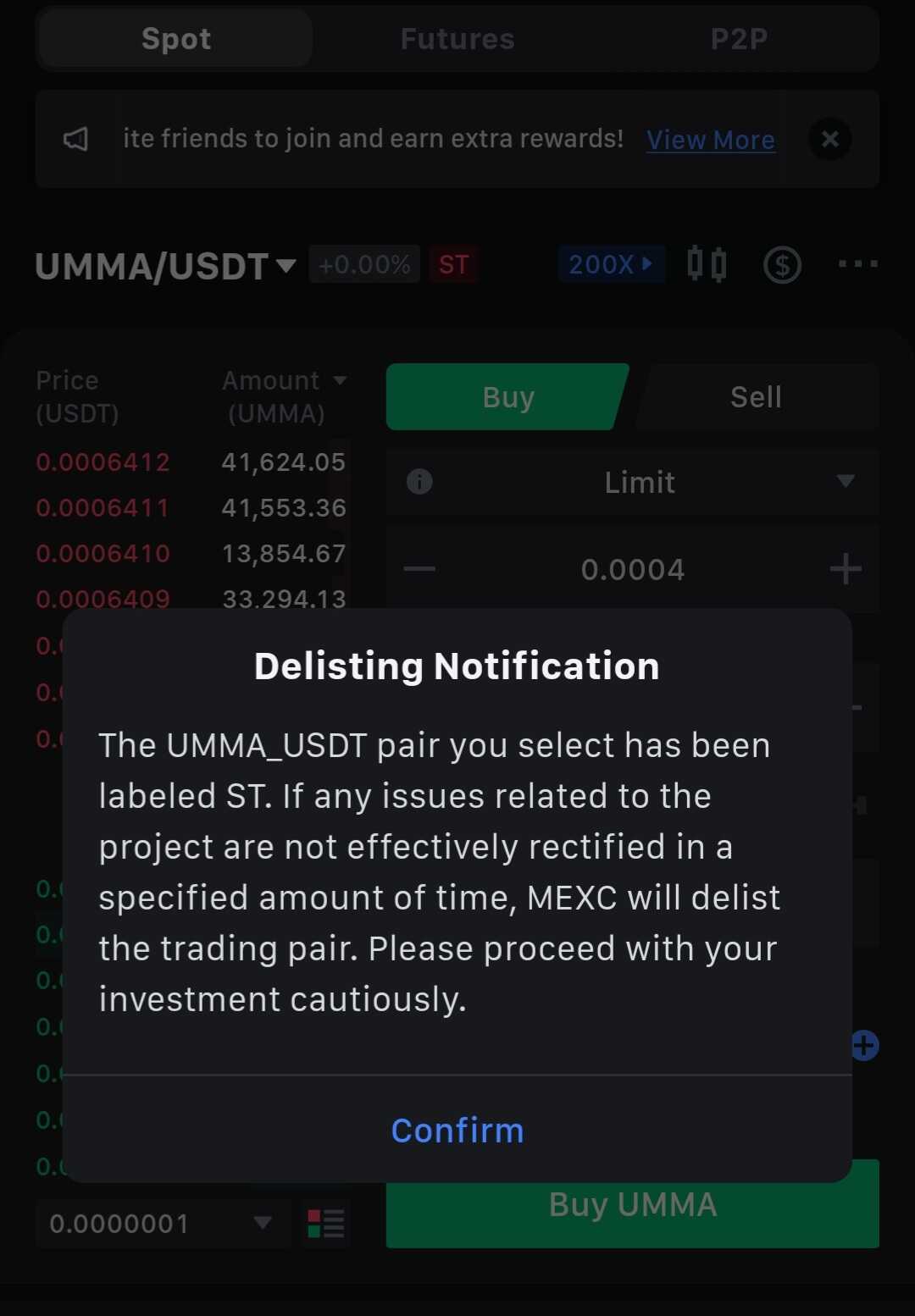Select the Buy side
This screenshot has height=1316, width=915.
[x=507, y=397]
